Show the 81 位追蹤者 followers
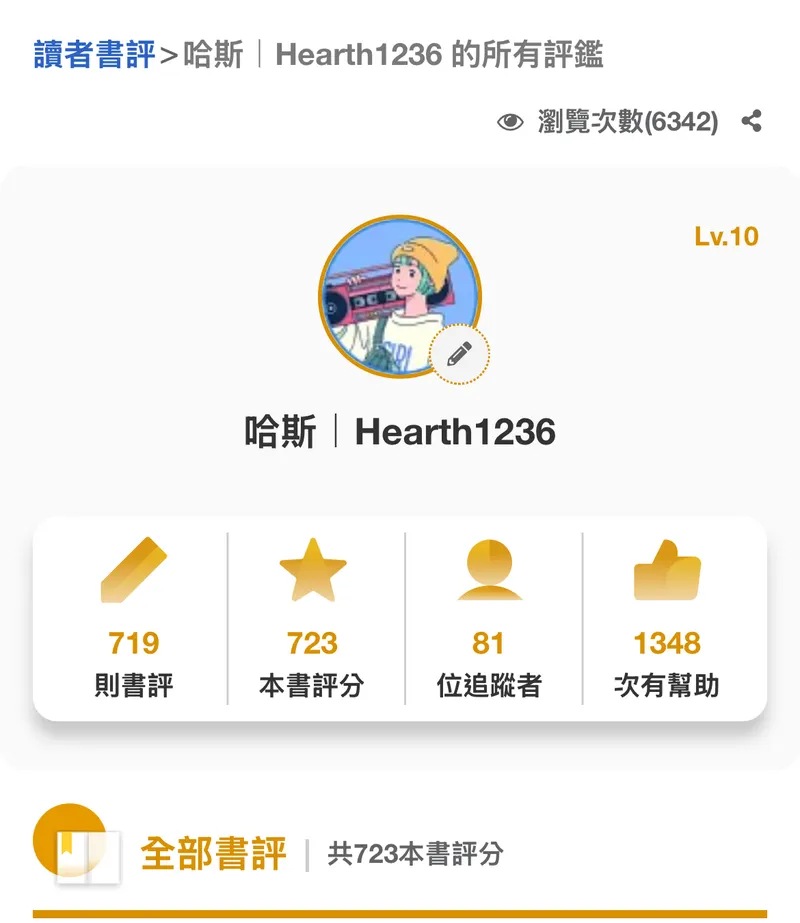This screenshot has height=923, width=800. (x=489, y=619)
